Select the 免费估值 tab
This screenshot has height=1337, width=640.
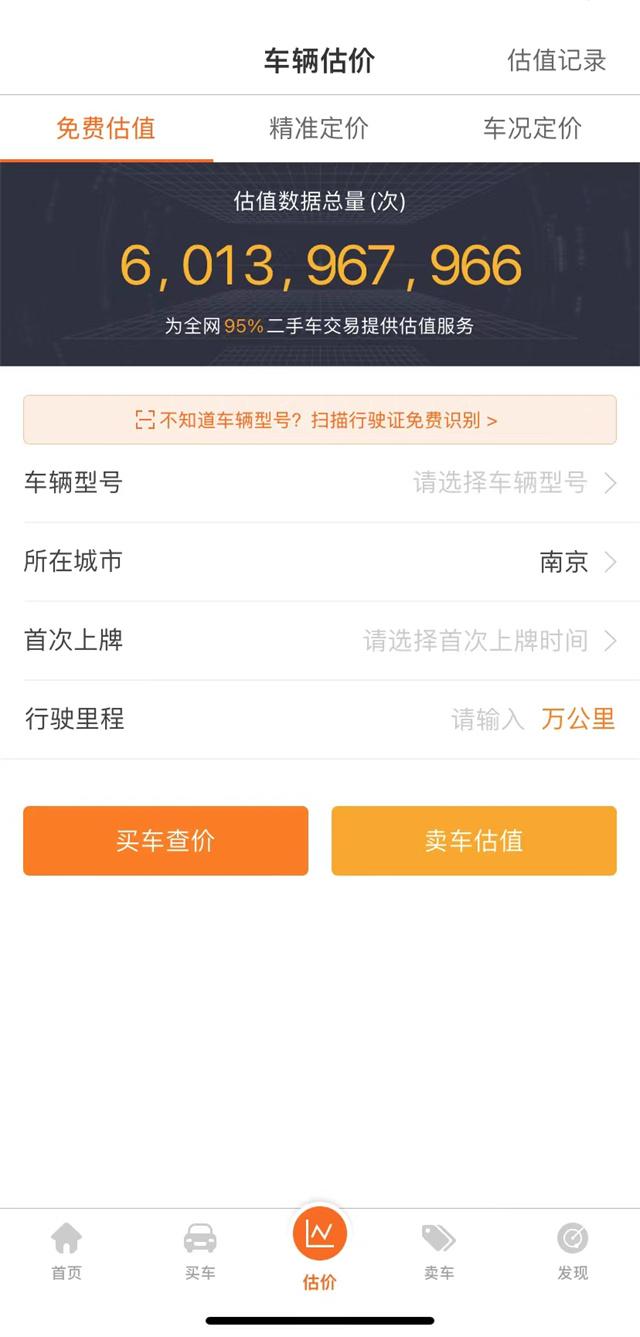(x=106, y=128)
